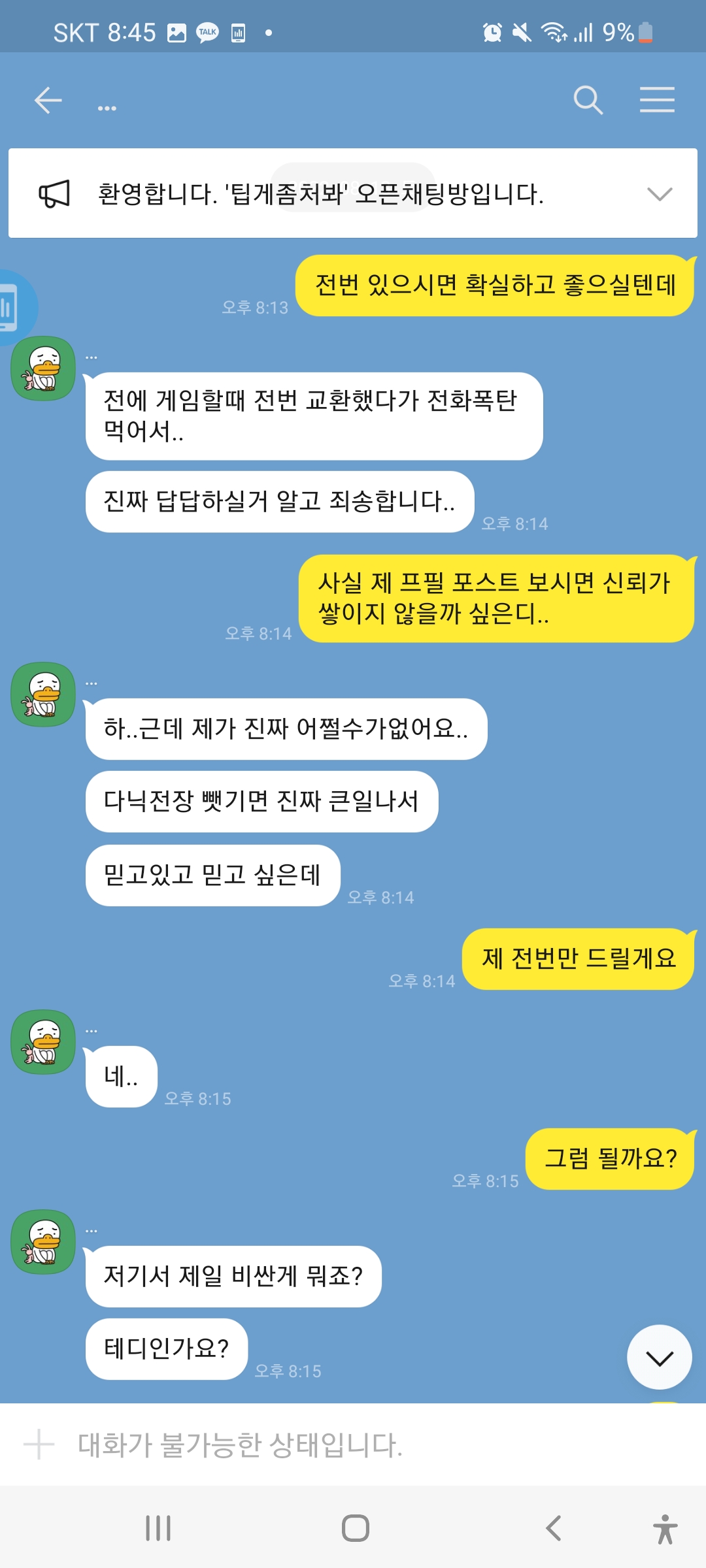Open recent apps from navigation bar
706x1568 pixels.
(x=158, y=1528)
